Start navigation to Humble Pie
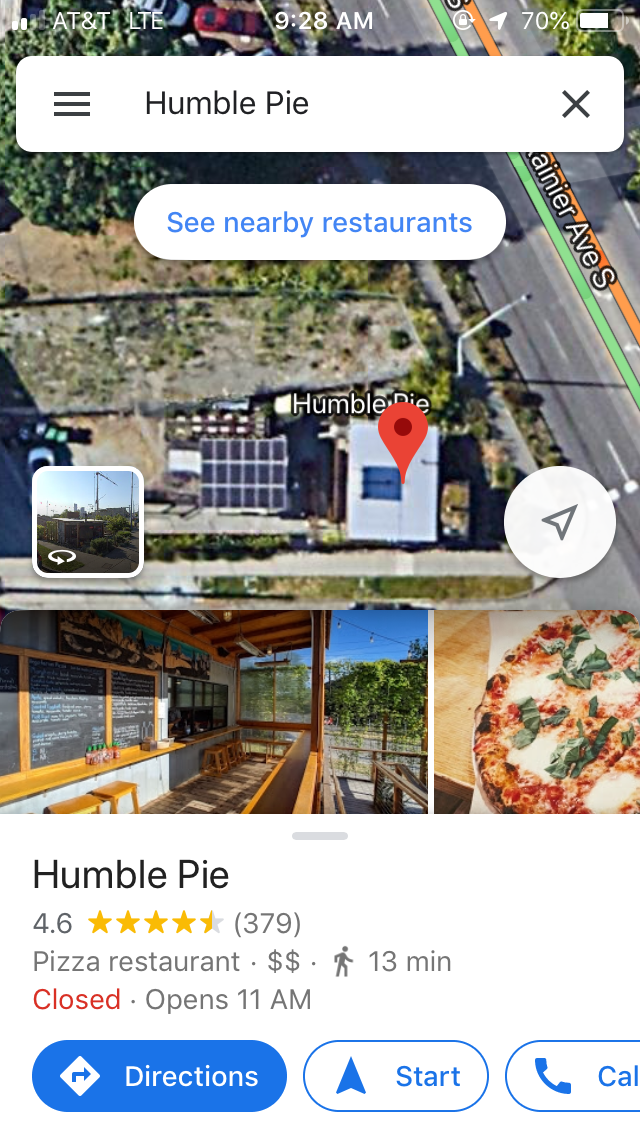 [x=396, y=1076]
